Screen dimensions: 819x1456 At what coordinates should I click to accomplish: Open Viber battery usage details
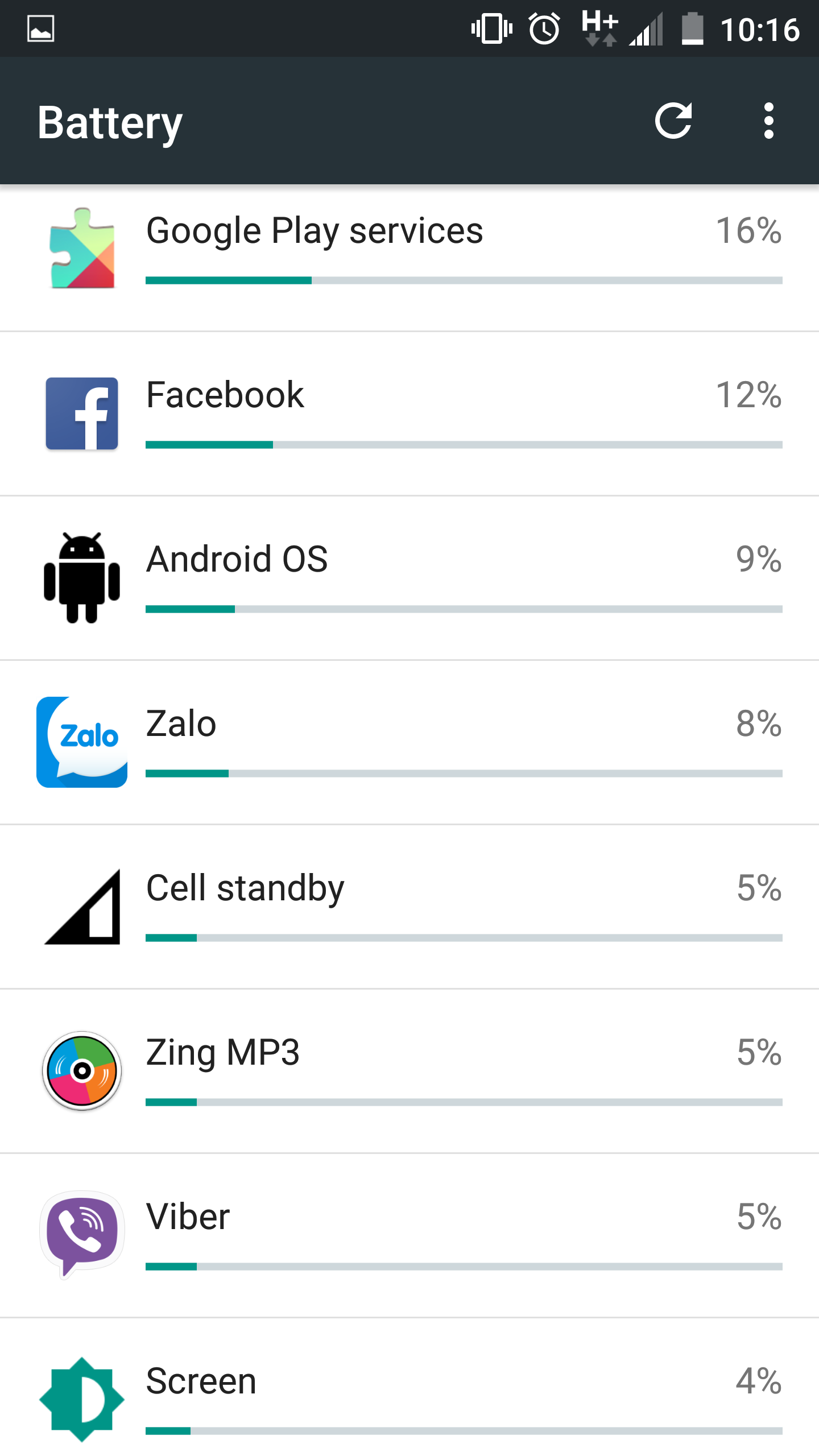click(x=409, y=1235)
